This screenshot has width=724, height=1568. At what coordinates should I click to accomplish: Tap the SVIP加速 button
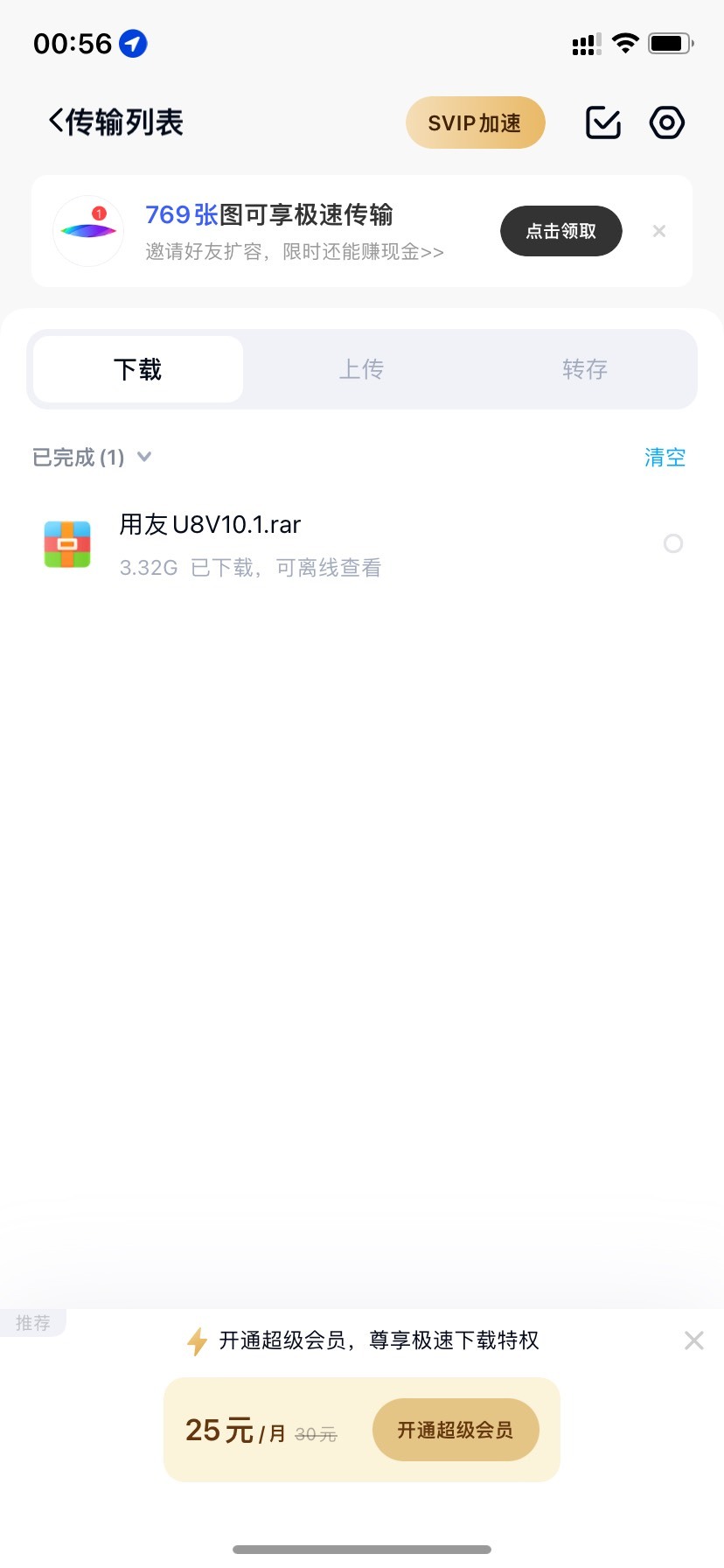point(476,122)
